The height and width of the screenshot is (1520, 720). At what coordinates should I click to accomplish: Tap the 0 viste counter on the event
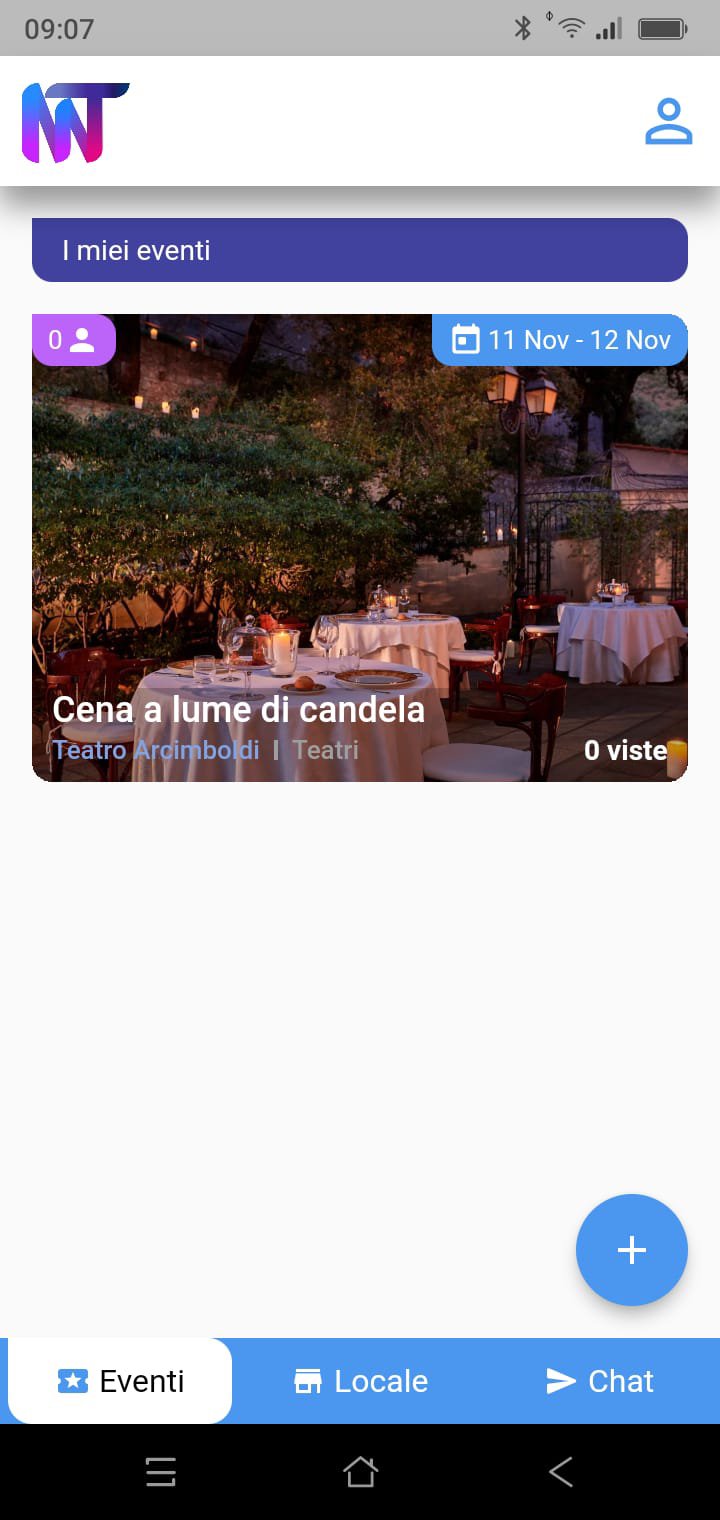coord(625,750)
